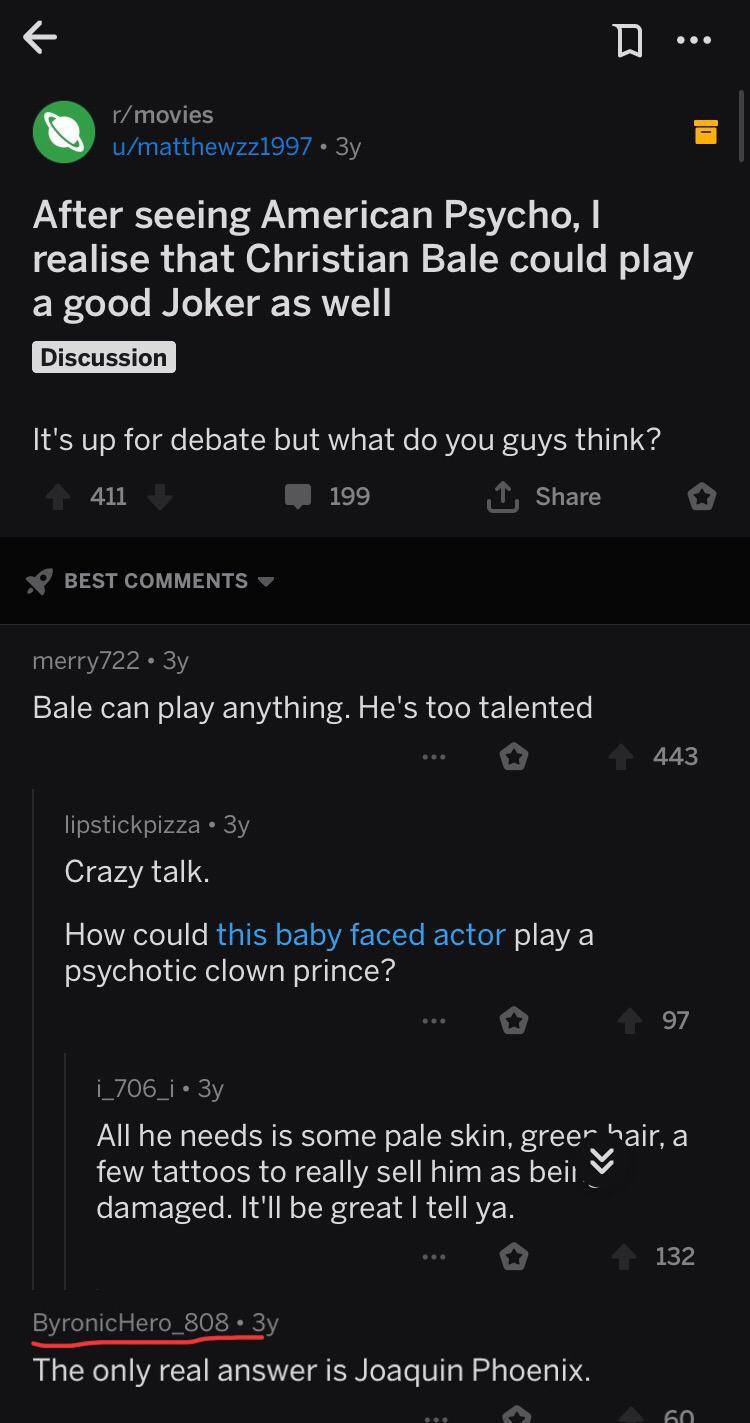750x1423 pixels.
Task: Give an award to the post
Action: tap(702, 496)
